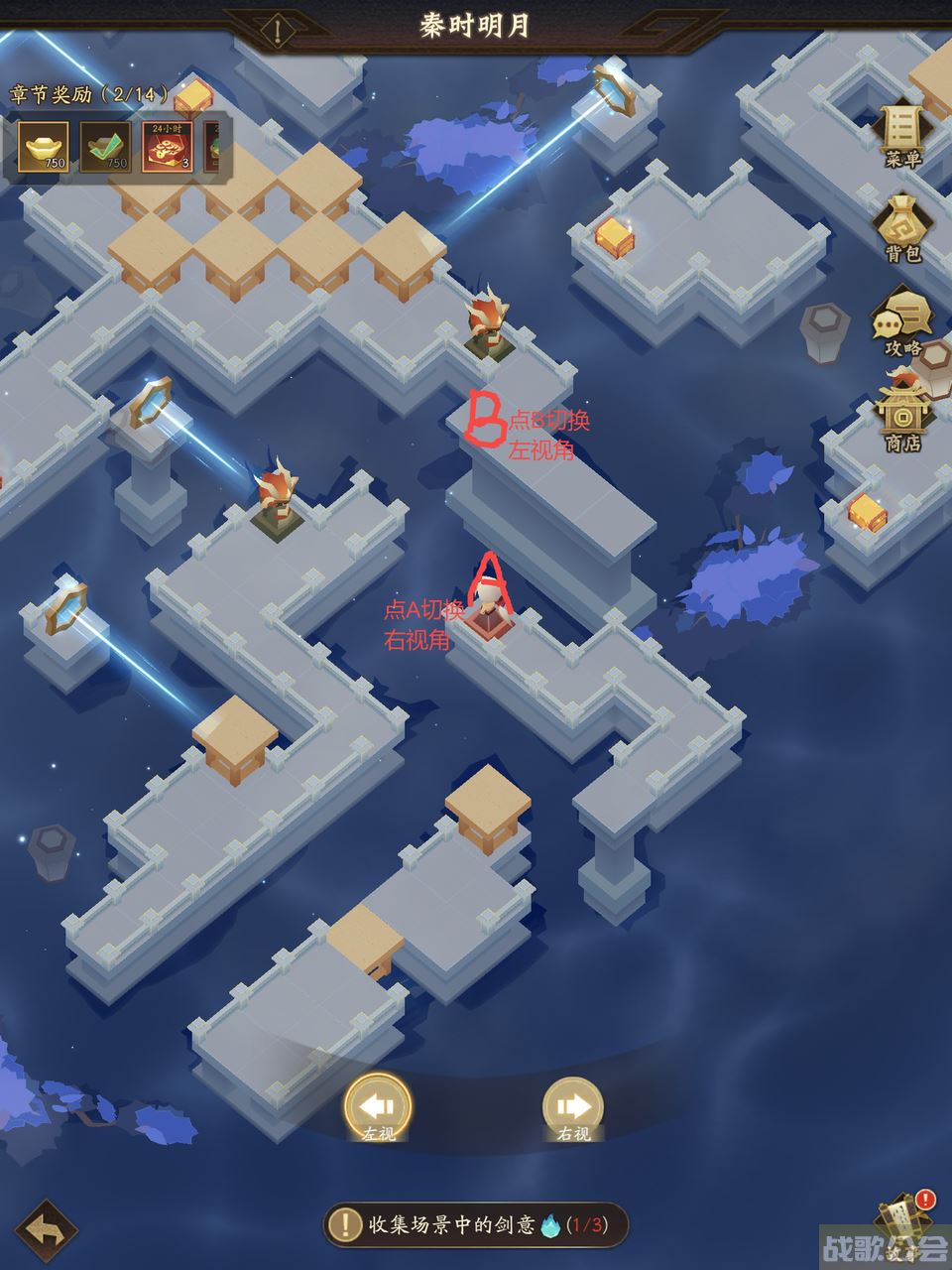Tap the 左视 left view button
The image size is (952, 1270).
coord(378,1107)
